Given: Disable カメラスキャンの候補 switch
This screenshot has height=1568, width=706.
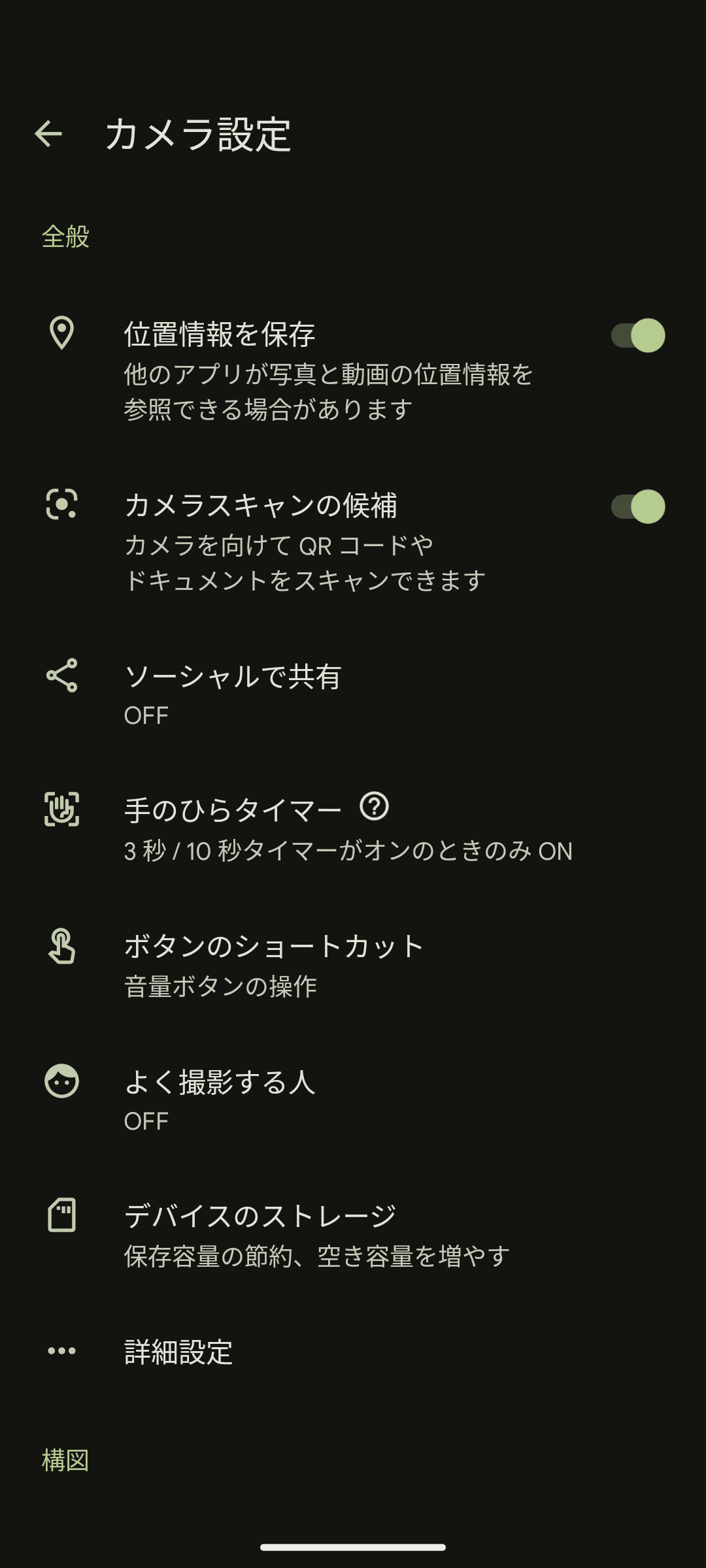Looking at the screenshot, I should coord(638,507).
